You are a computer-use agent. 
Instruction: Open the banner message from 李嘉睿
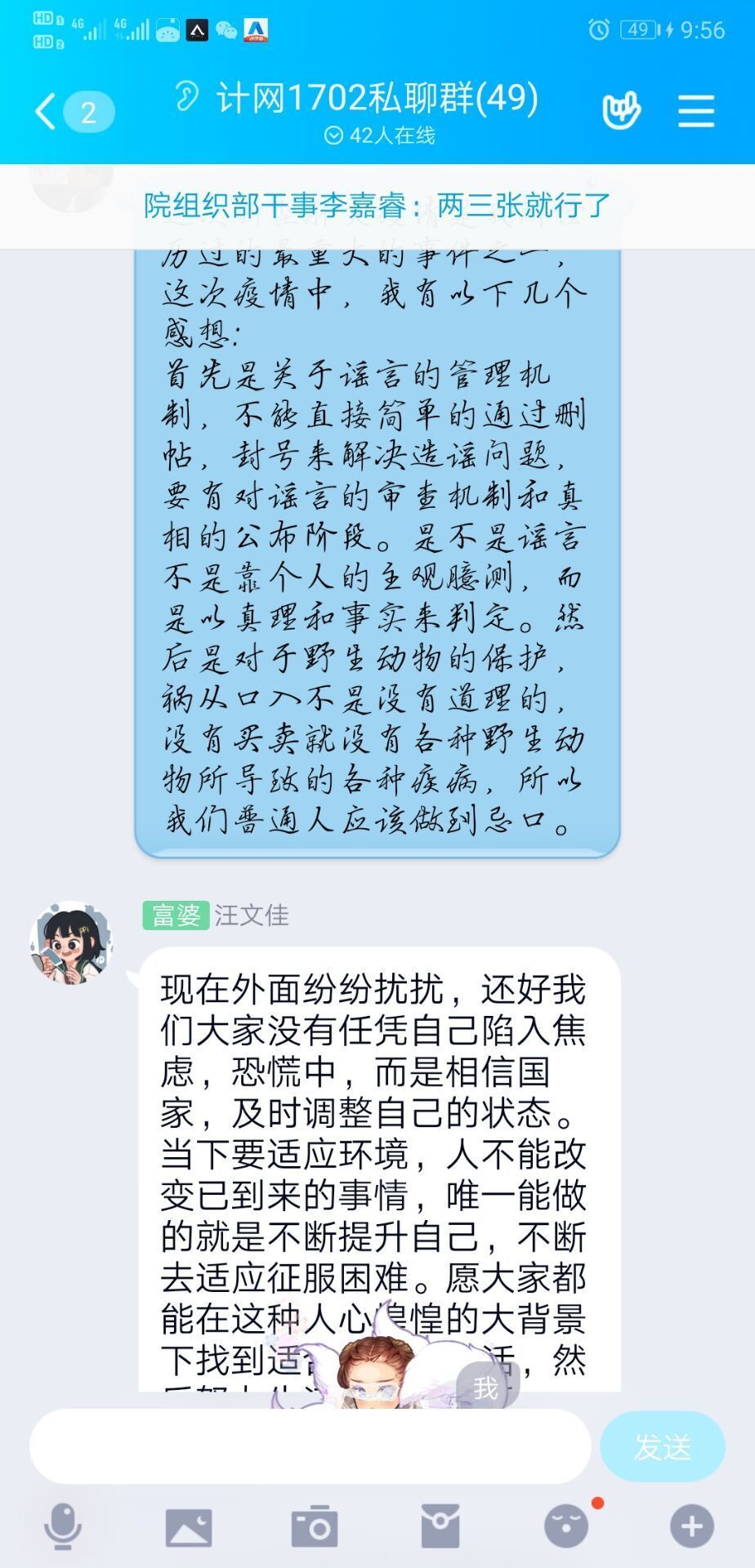(x=377, y=205)
